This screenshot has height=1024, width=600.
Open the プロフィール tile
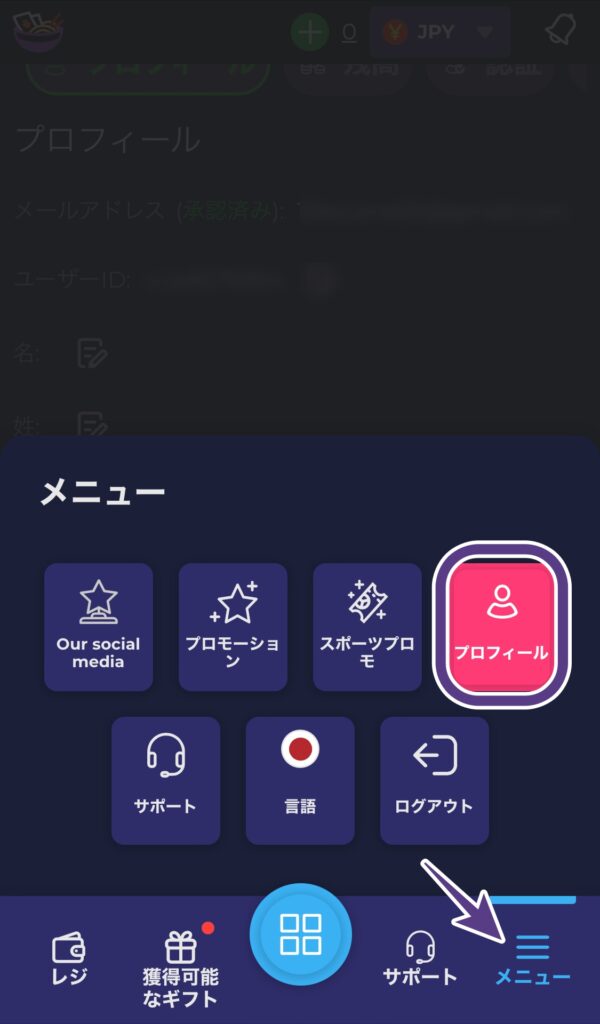click(501, 625)
